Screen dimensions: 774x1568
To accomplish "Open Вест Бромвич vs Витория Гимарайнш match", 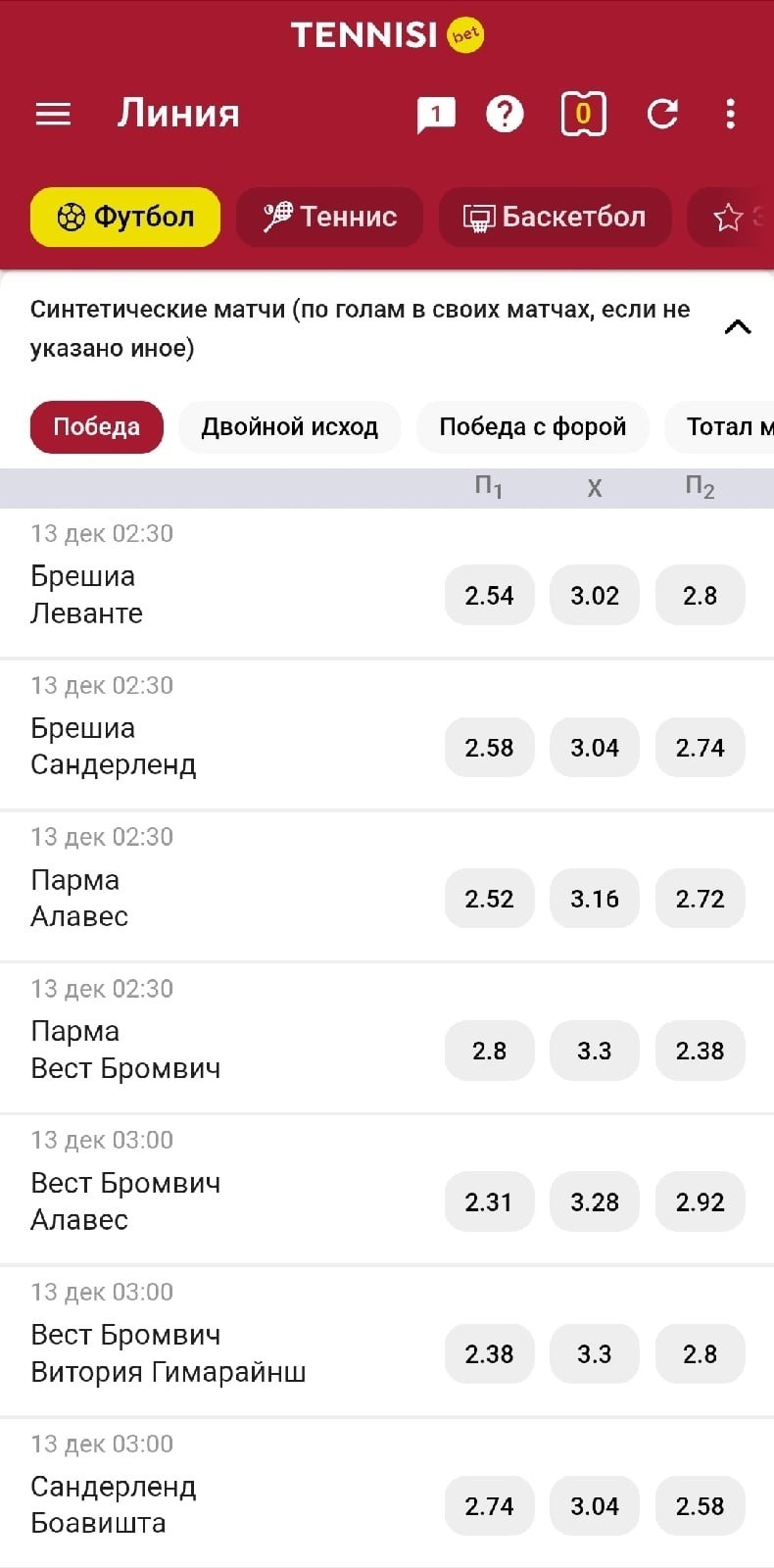I will pos(168,1353).
